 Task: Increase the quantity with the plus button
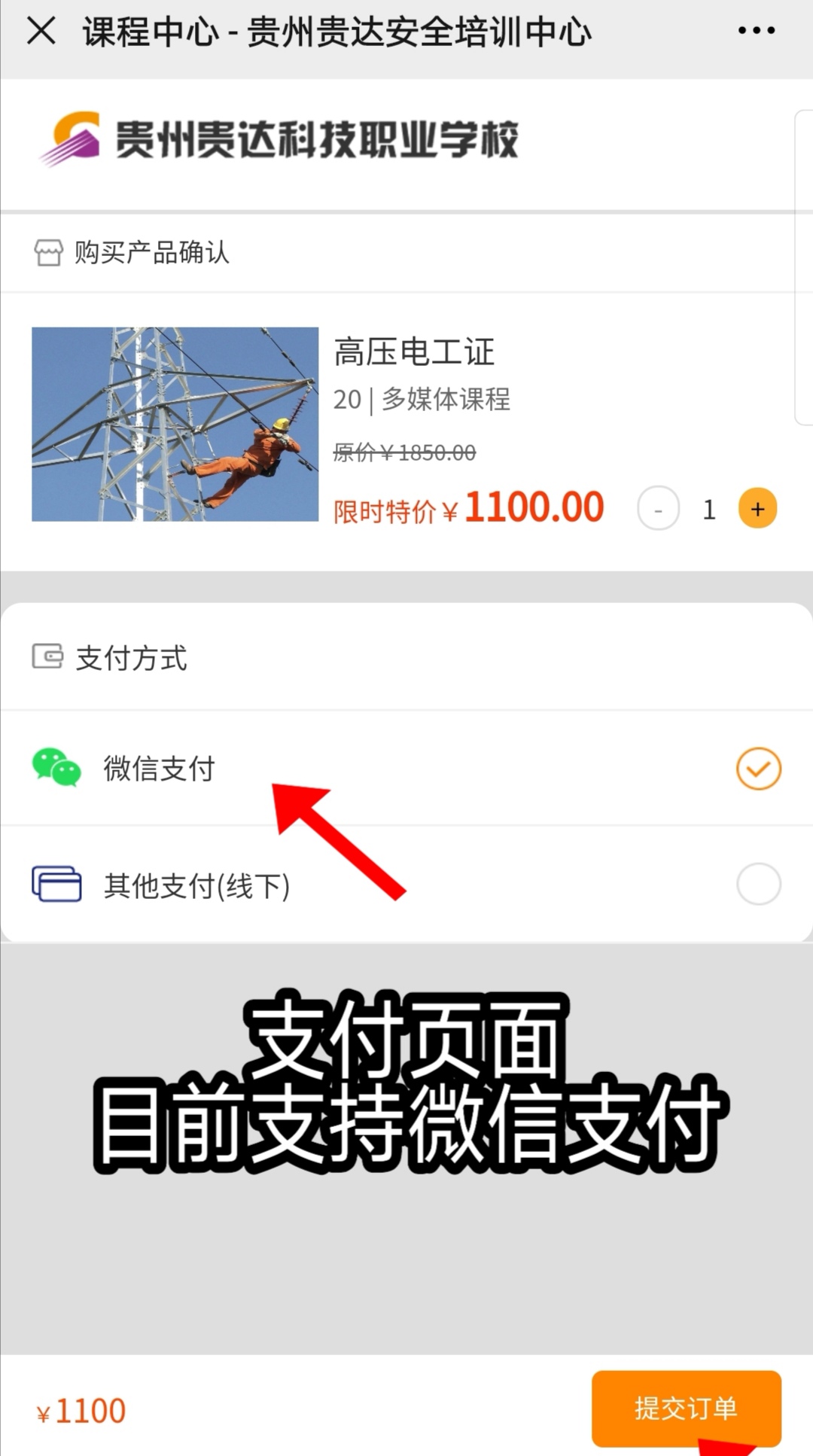(x=757, y=509)
